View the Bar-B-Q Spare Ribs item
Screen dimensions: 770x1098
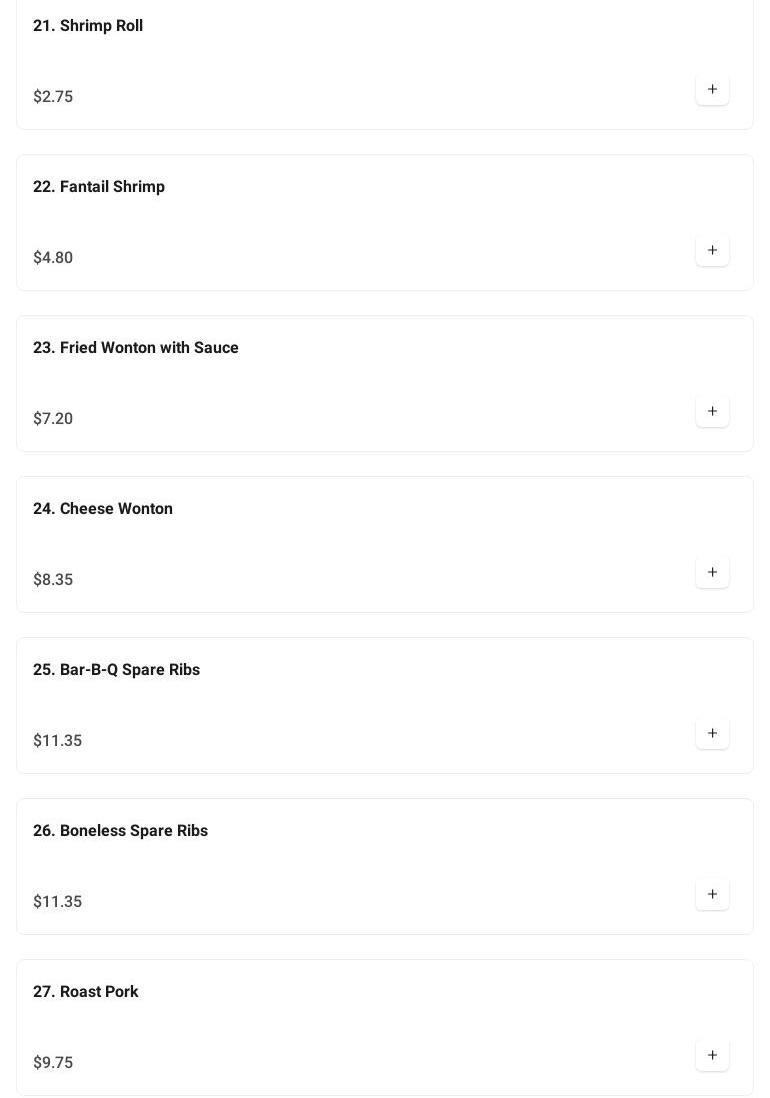point(117,670)
